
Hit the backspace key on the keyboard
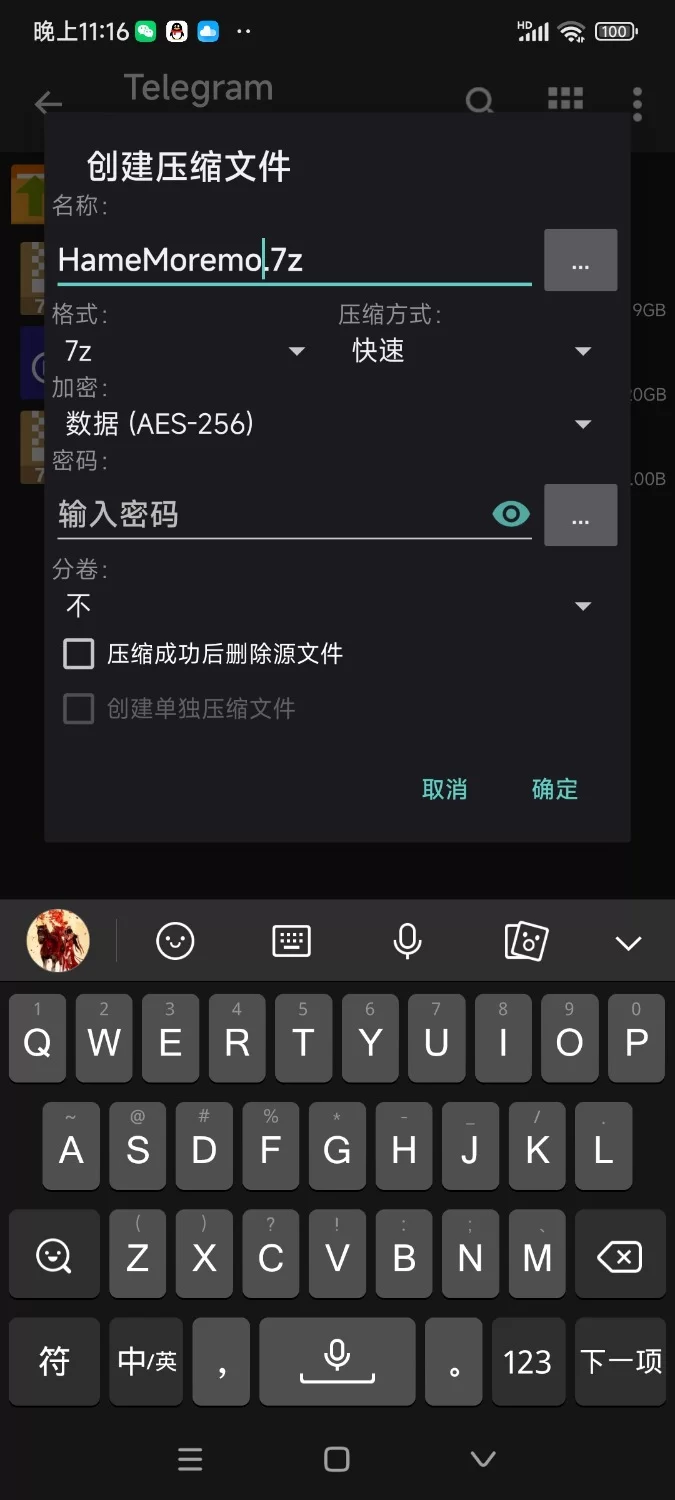(620, 1257)
